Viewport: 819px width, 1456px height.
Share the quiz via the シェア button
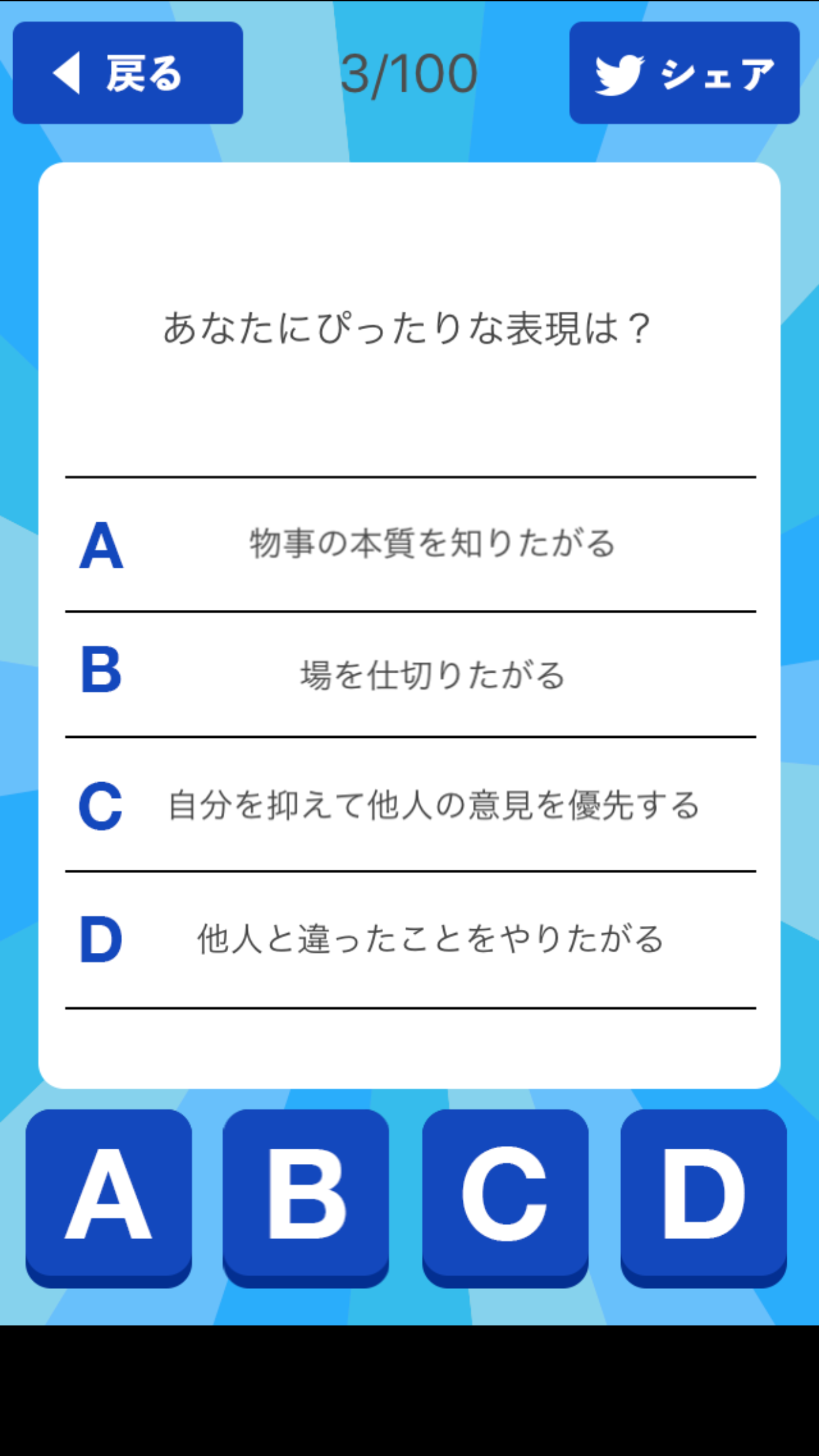[684, 73]
